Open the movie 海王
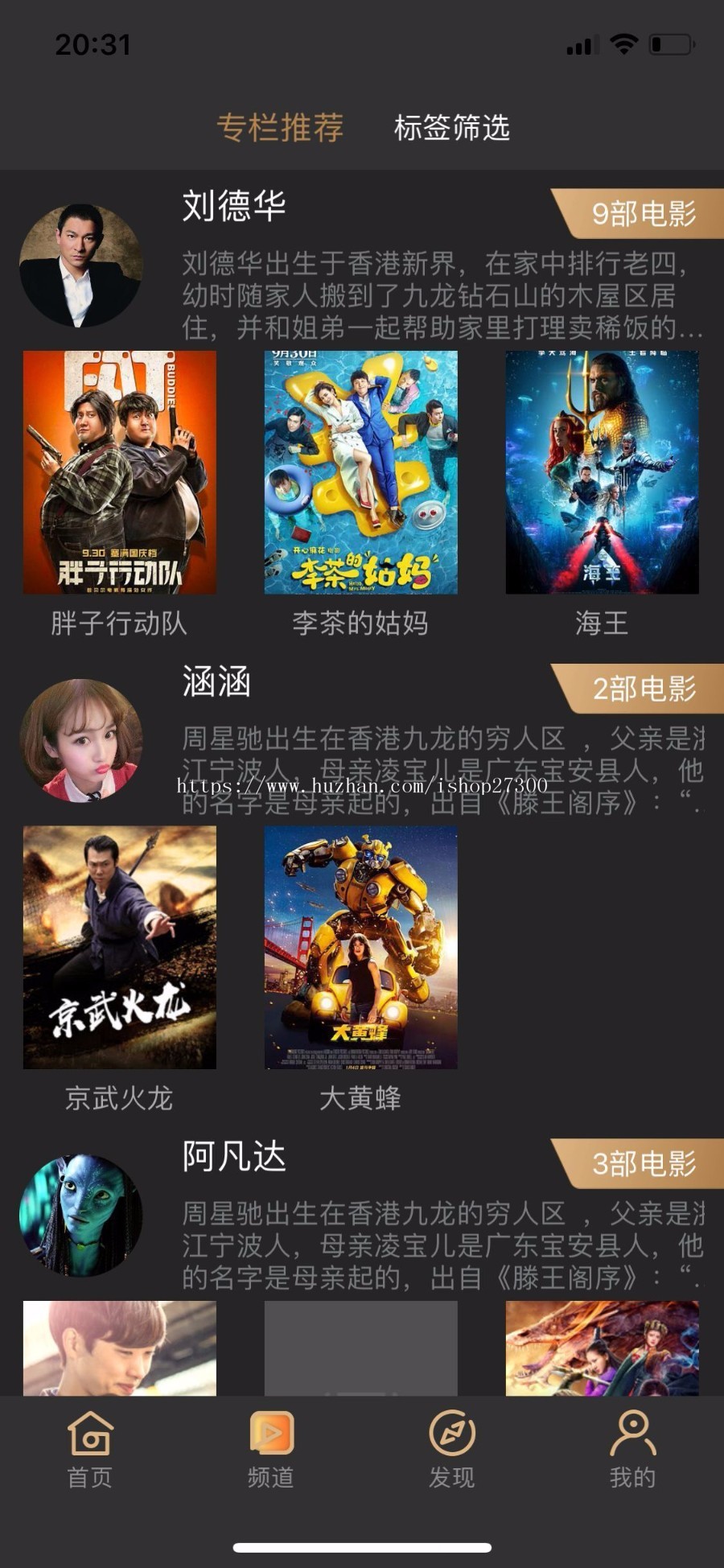Viewport: 724px width, 1568px height. pyautogui.click(x=602, y=472)
